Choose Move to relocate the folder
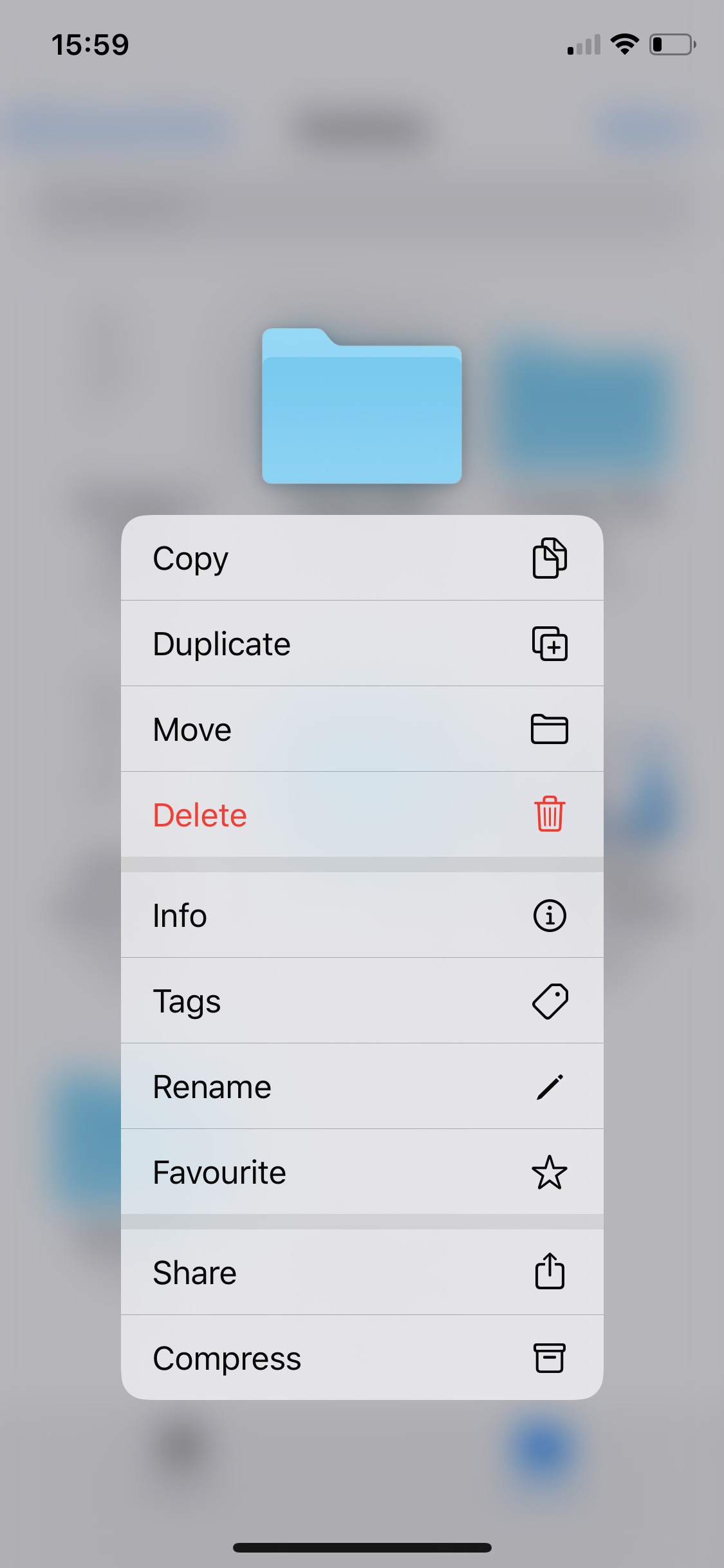 [x=362, y=729]
